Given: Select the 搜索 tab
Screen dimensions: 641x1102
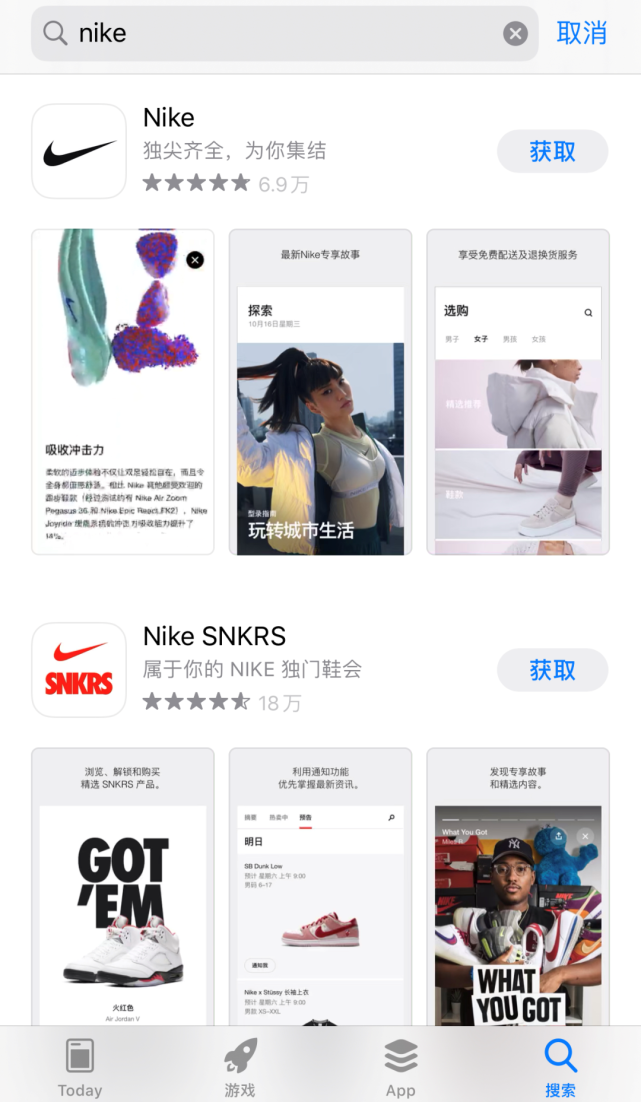Looking at the screenshot, I should (x=561, y=1067).
